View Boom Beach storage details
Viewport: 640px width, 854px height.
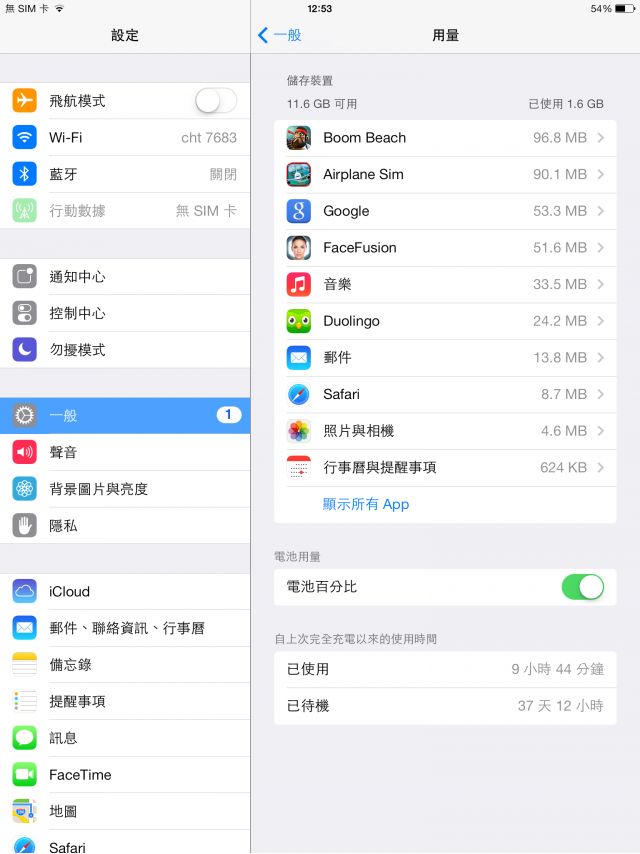tap(445, 138)
